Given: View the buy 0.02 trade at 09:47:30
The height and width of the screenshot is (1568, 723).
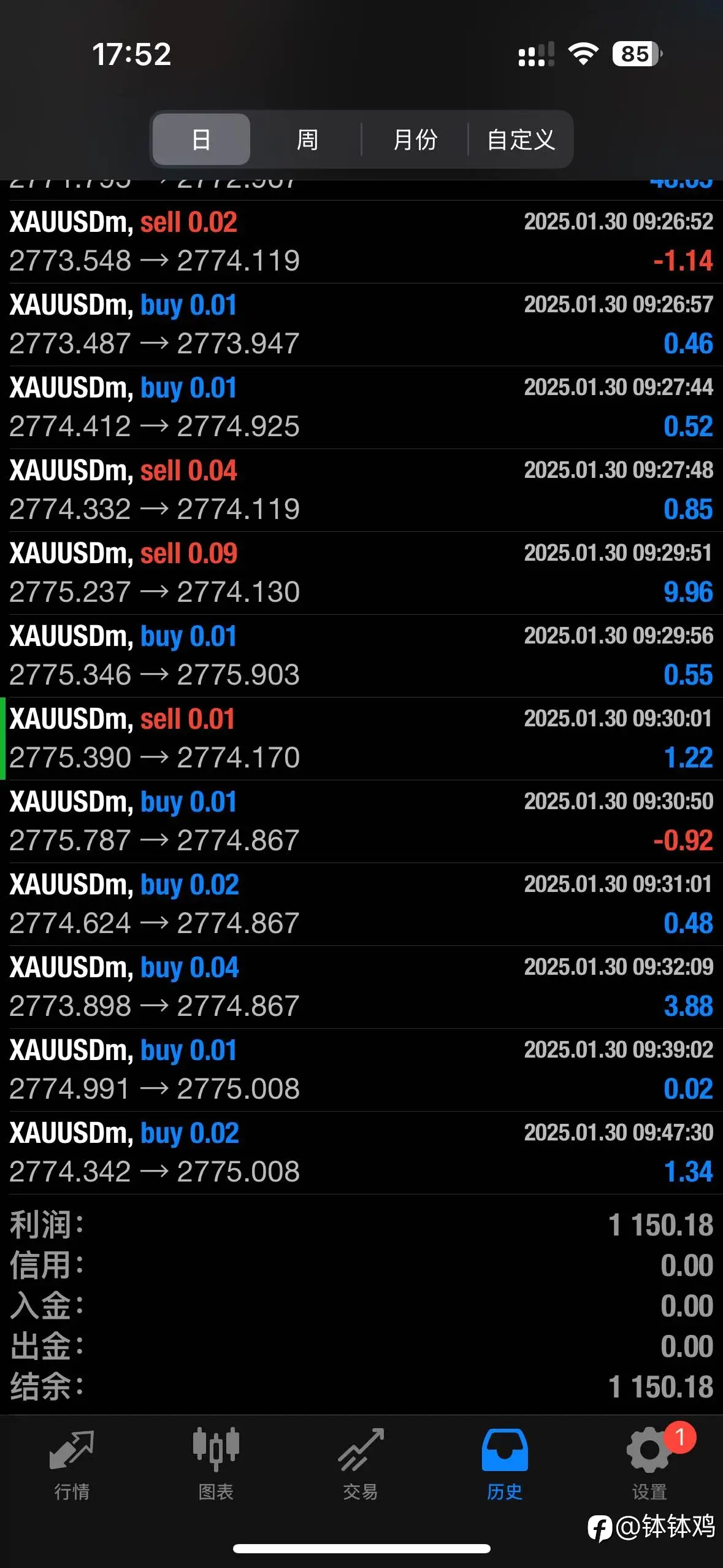Looking at the screenshot, I should pos(361,1153).
